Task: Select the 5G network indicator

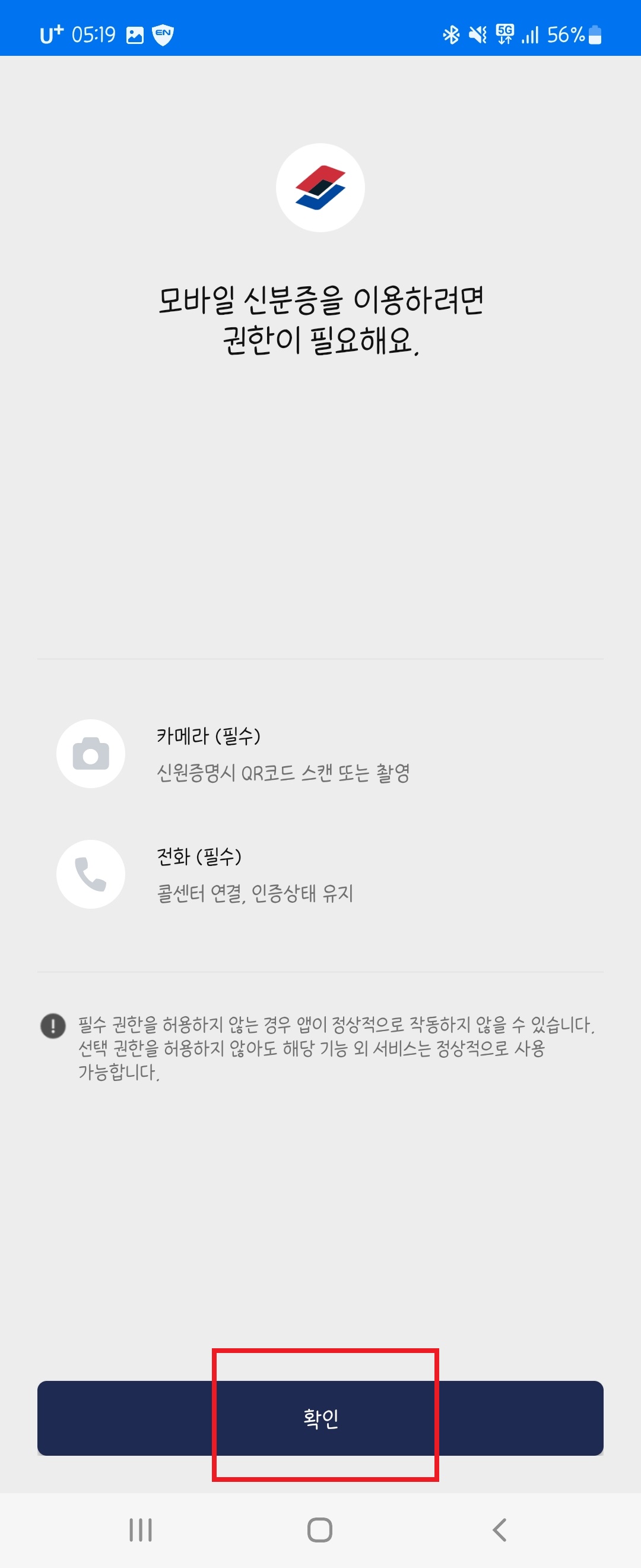Action: tap(505, 35)
